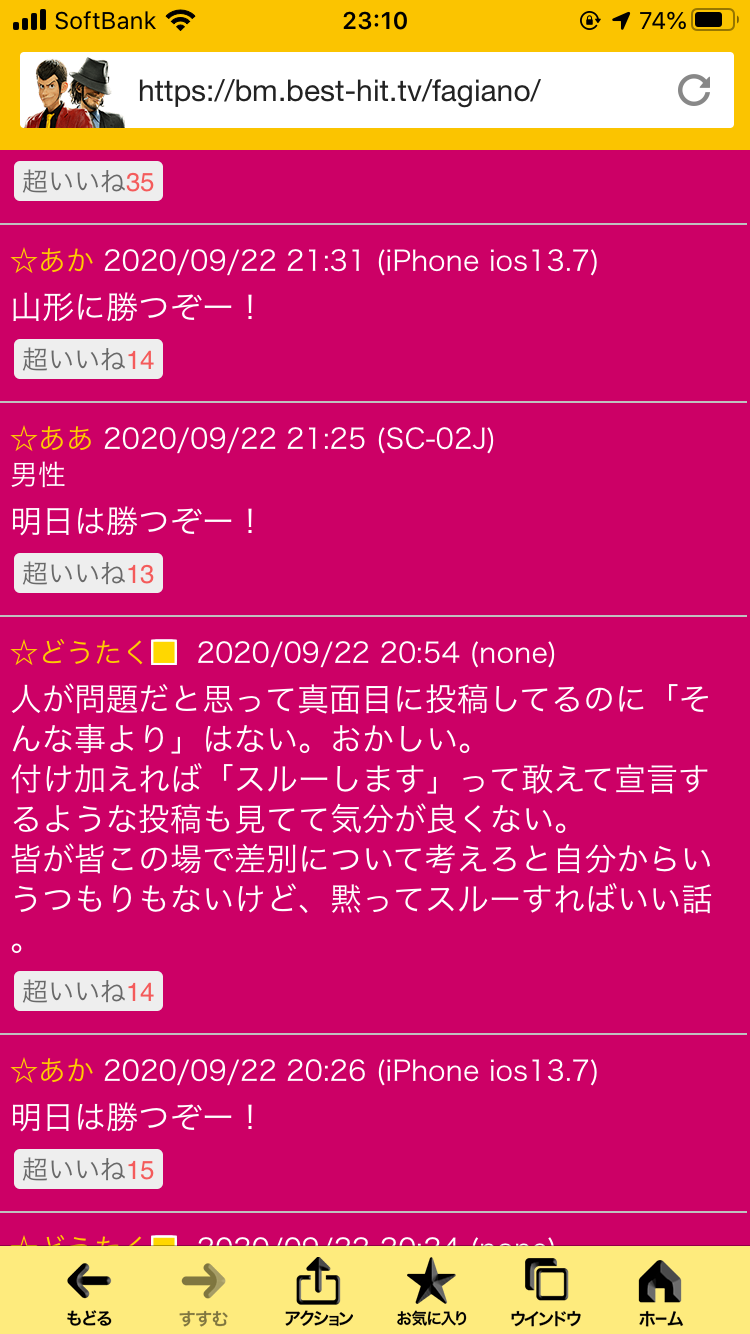The width and height of the screenshot is (750, 1334).
Task: Open お気に入り favorites
Action: 431,1291
